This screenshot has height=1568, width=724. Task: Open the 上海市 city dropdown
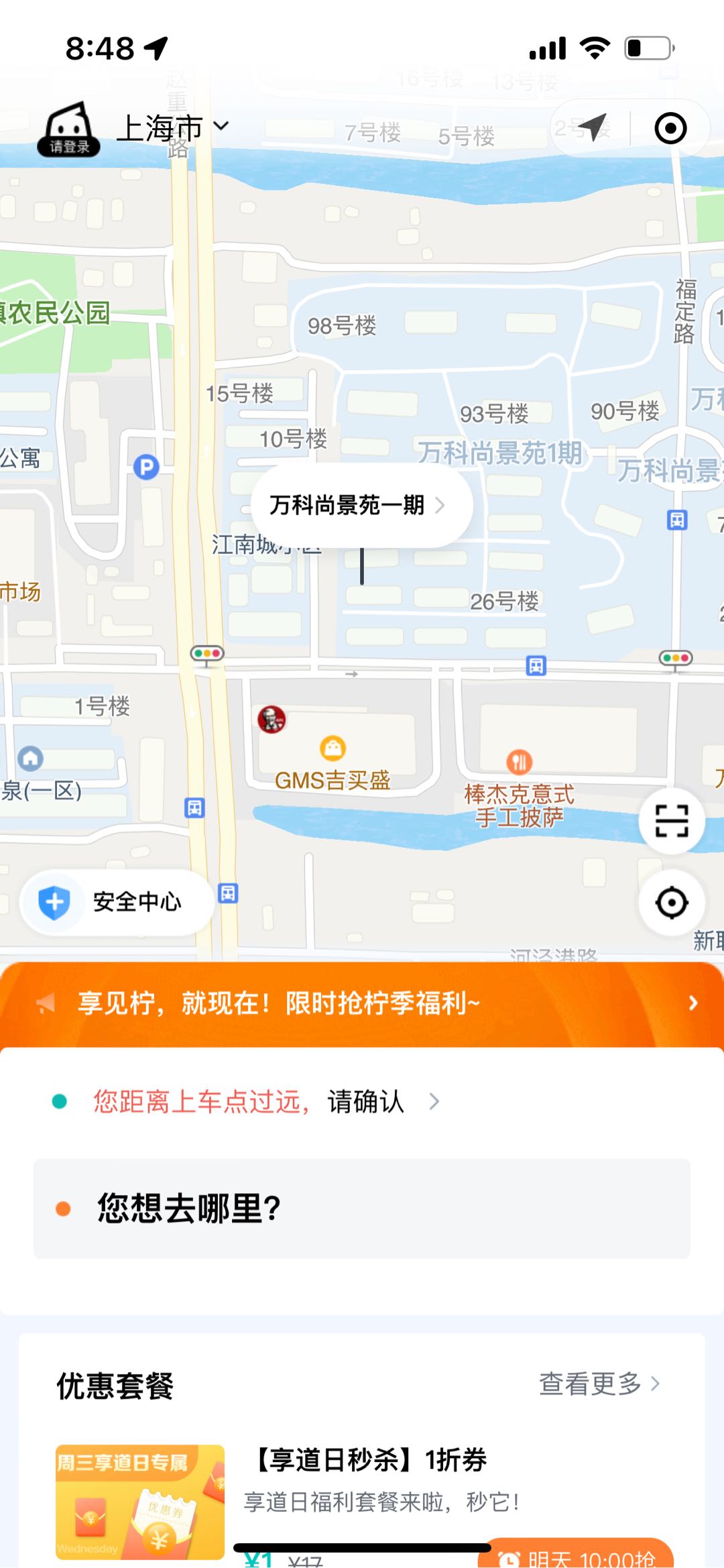coord(173,127)
